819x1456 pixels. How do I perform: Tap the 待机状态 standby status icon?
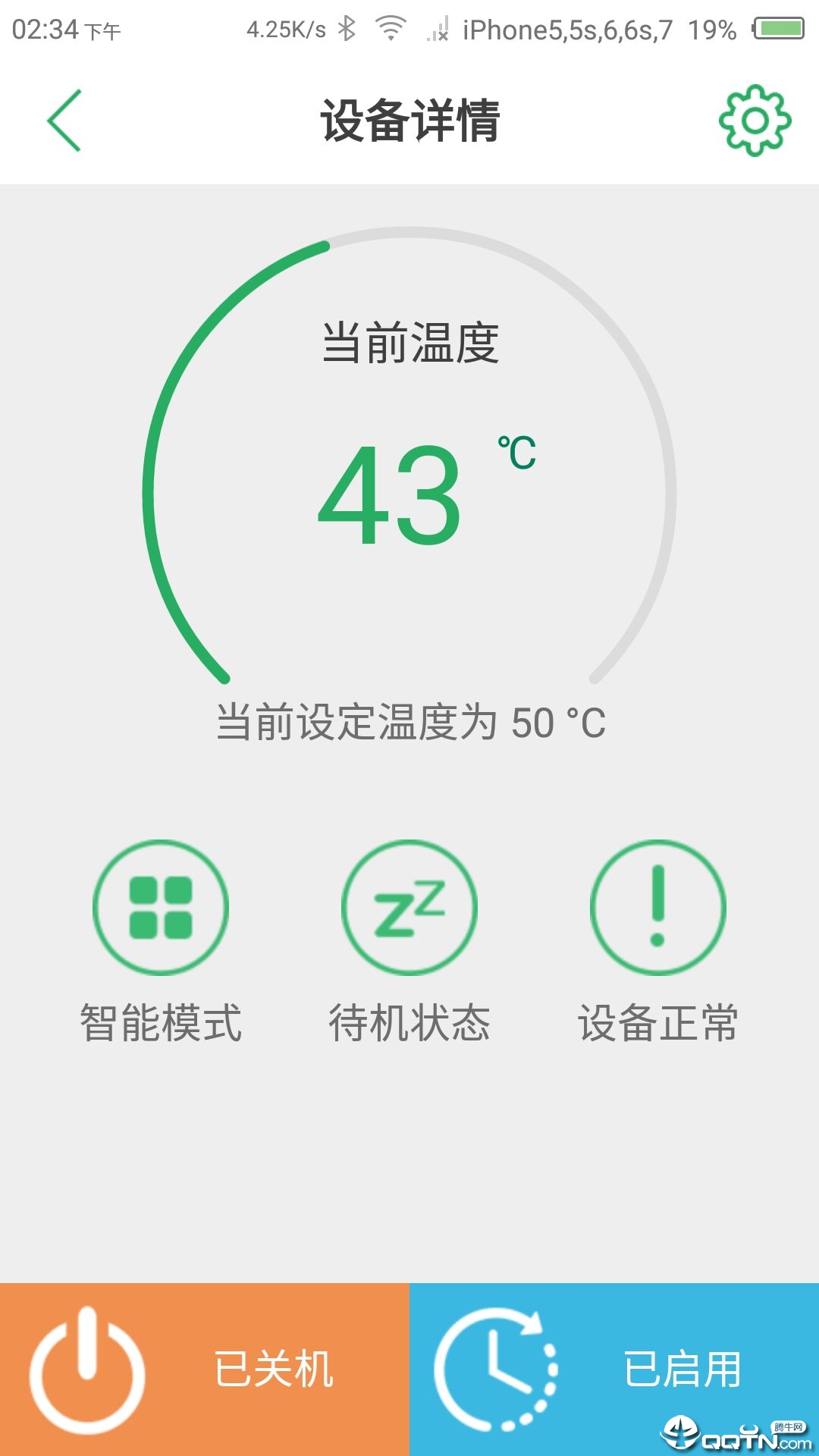click(x=409, y=907)
